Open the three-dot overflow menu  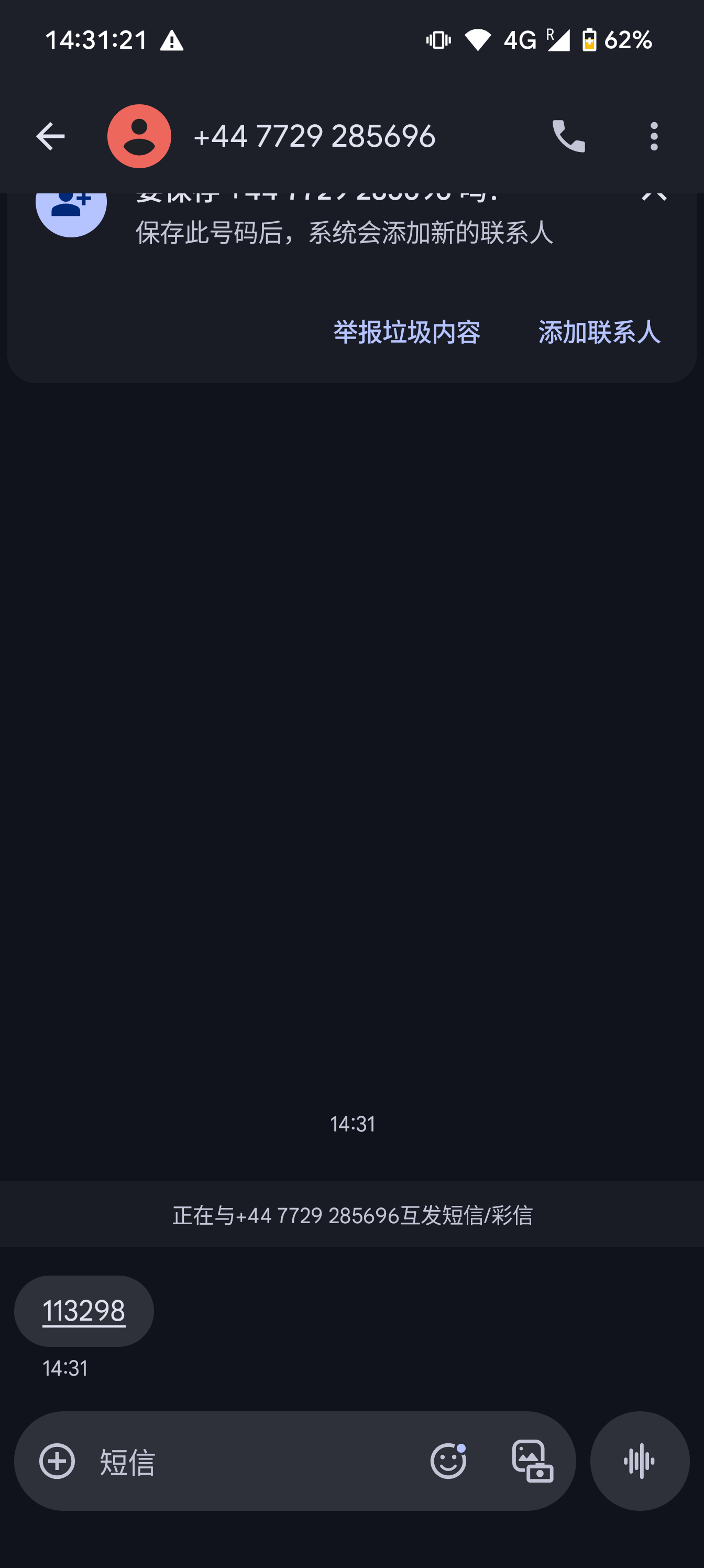pos(654,135)
